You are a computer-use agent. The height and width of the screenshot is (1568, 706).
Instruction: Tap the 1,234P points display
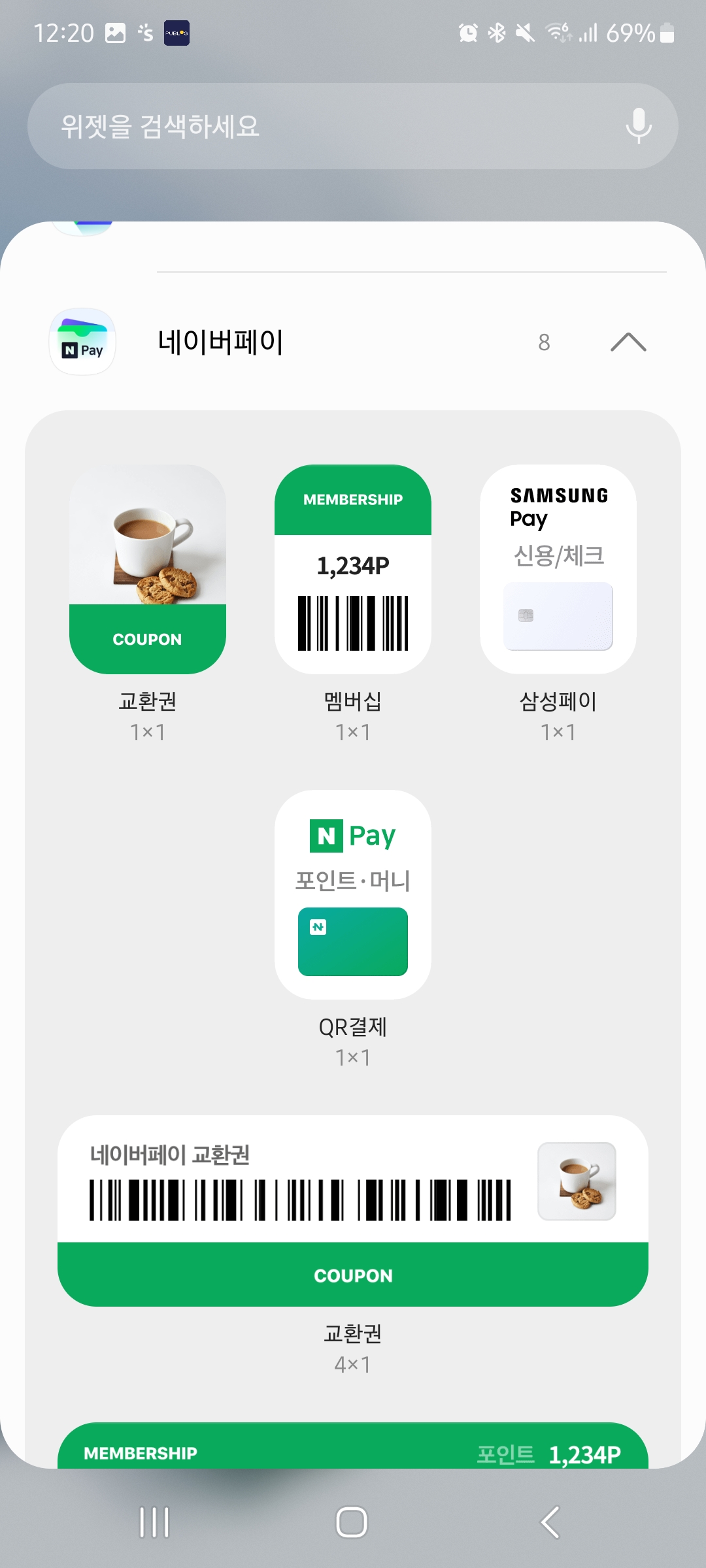[x=353, y=565]
